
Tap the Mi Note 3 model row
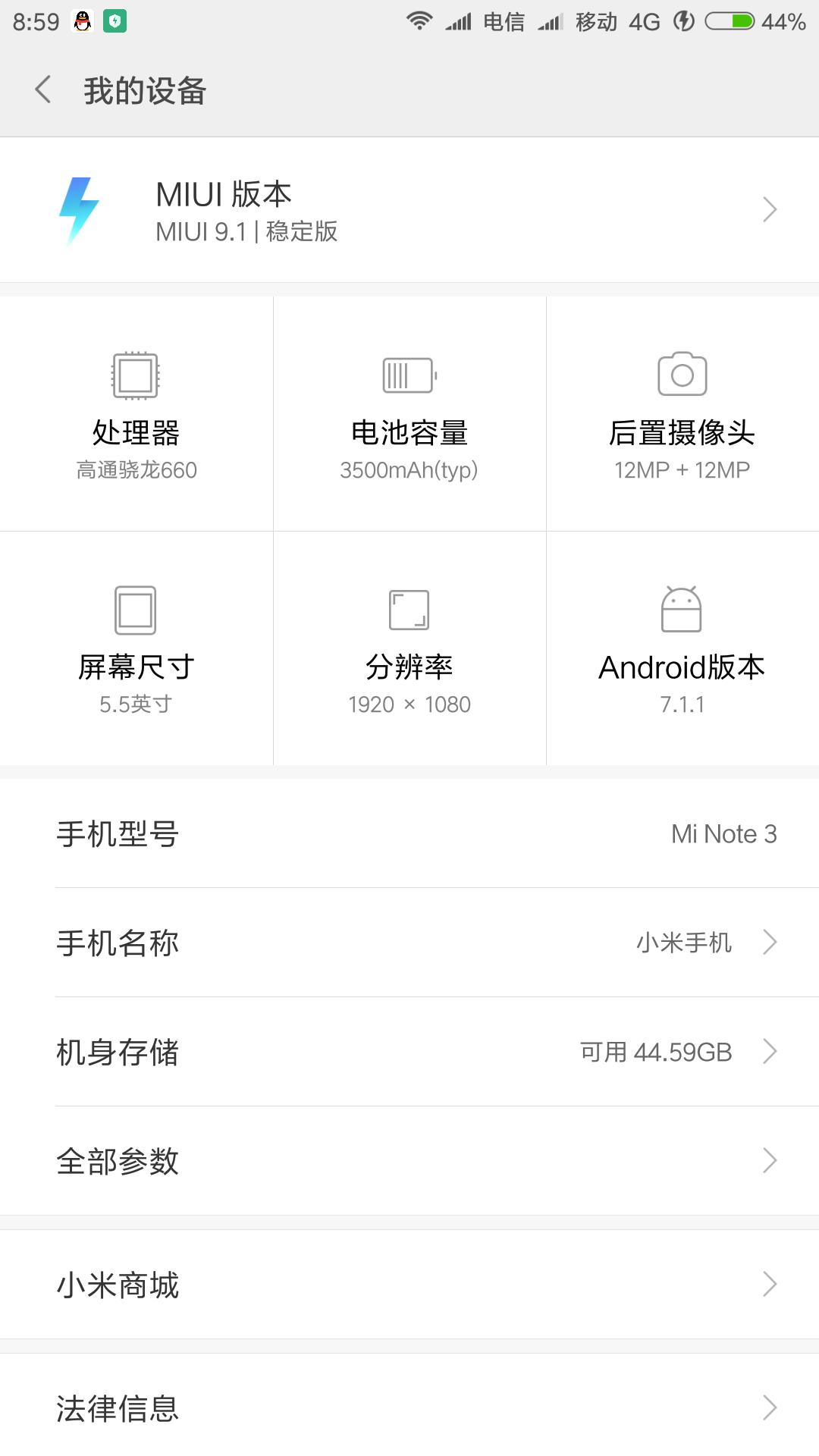pos(409,833)
